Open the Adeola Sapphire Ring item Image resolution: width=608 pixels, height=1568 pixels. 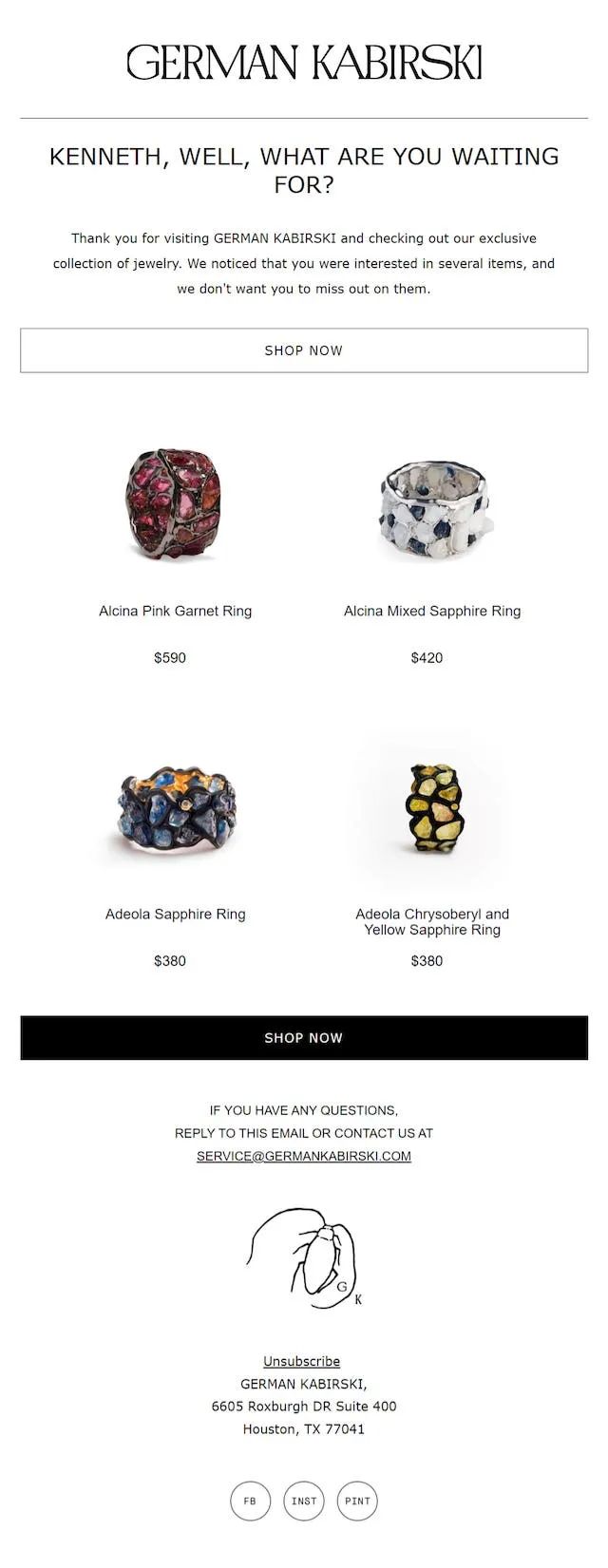175,914
